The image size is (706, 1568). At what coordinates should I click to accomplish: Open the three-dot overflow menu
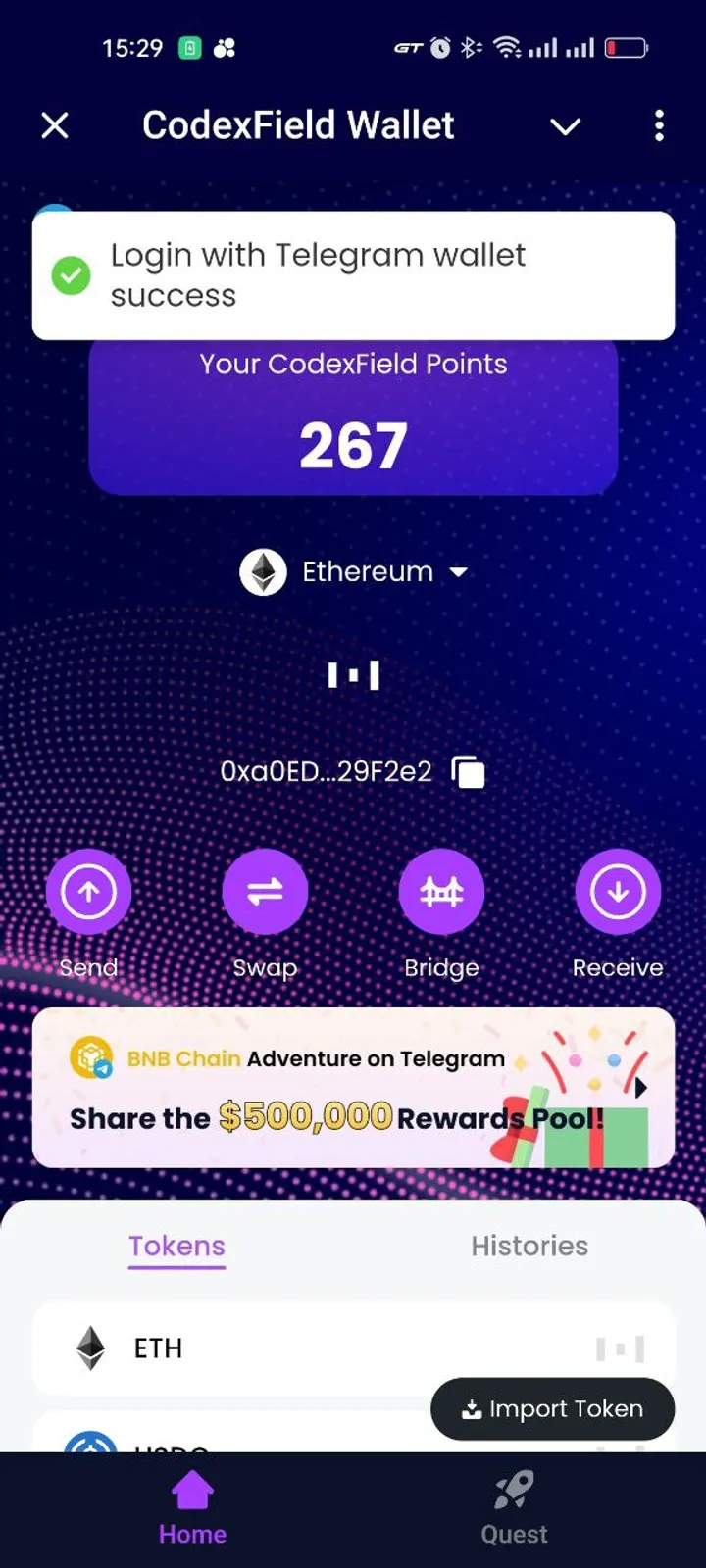659,127
